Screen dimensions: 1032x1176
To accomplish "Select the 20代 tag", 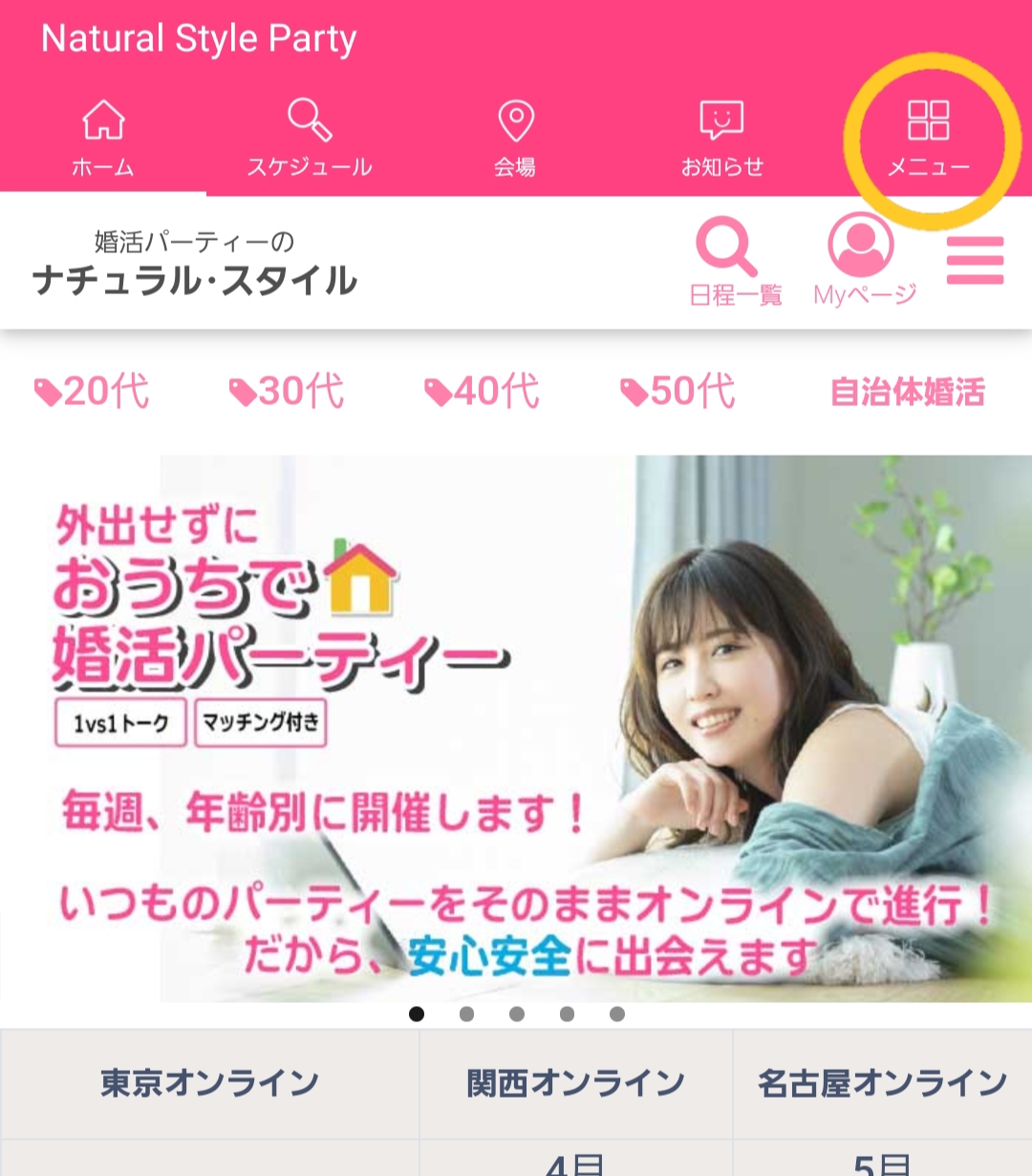I will point(92,392).
